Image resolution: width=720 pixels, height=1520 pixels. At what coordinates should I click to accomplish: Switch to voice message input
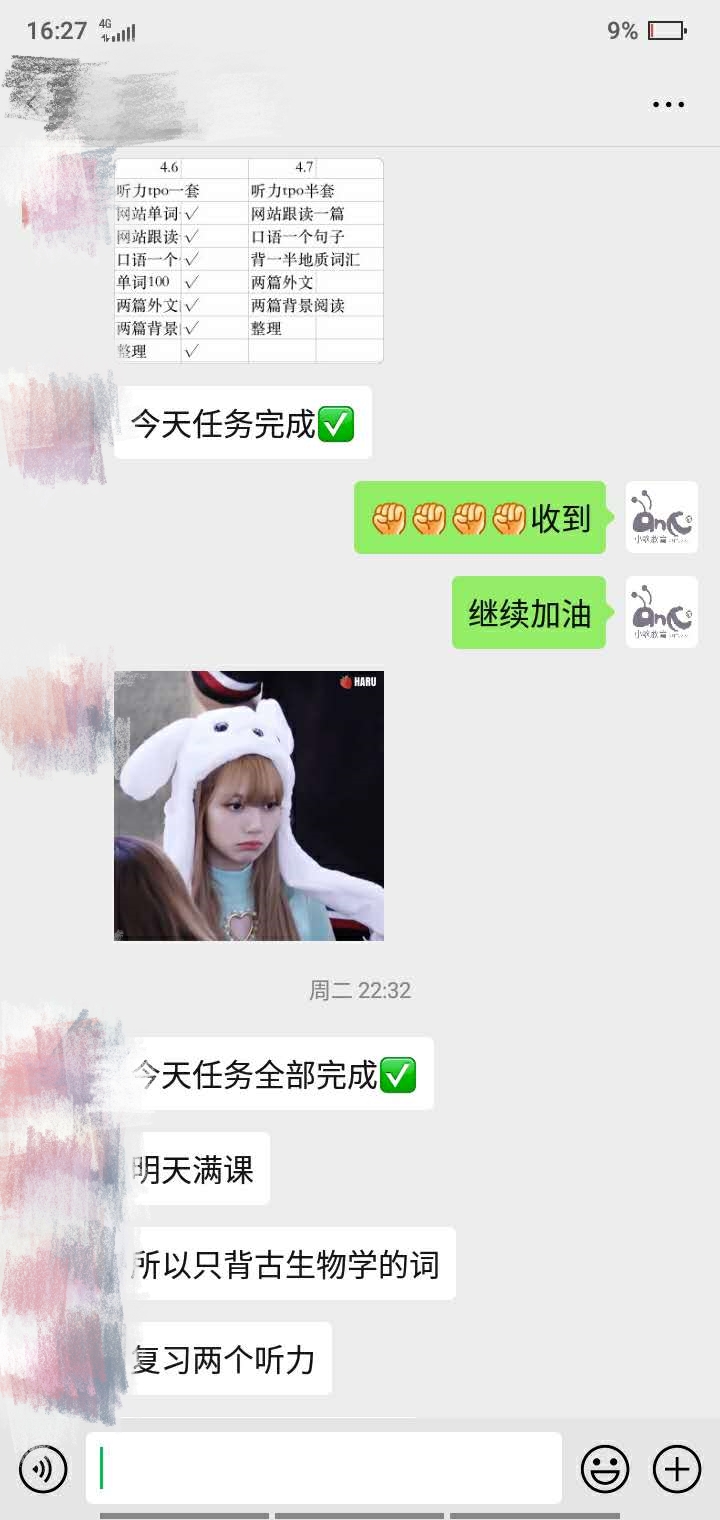pos(43,1469)
